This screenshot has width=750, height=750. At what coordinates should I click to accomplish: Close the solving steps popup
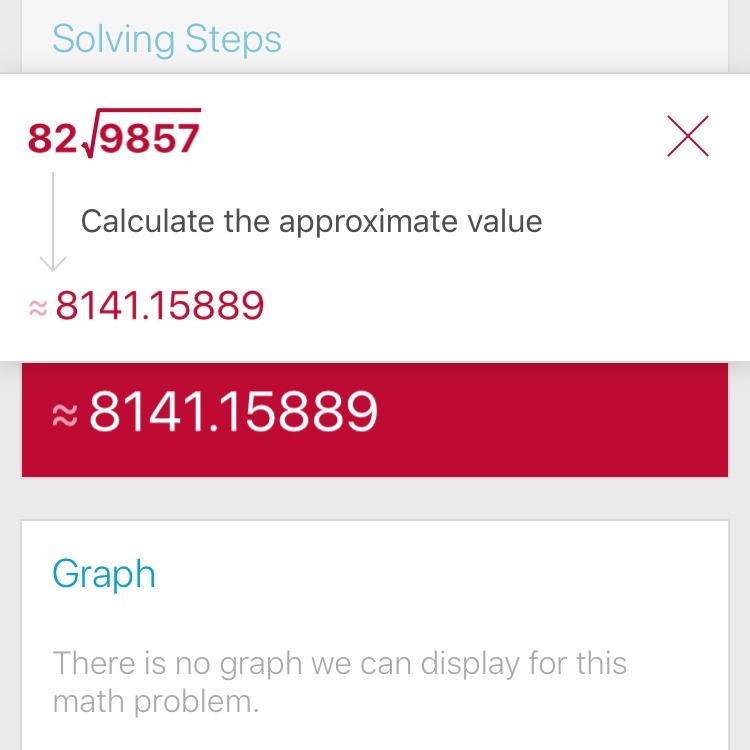tap(688, 136)
